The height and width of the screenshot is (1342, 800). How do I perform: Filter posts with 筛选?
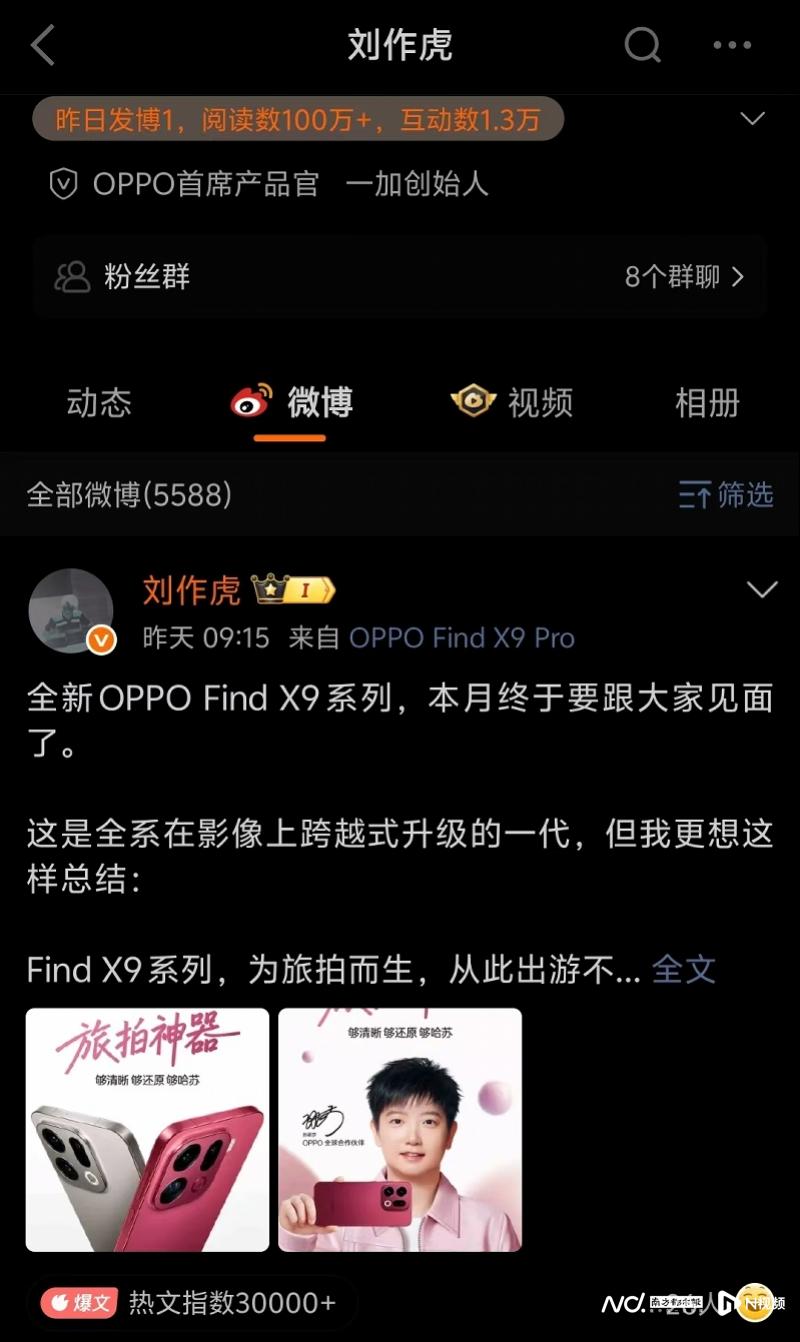click(726, 494)
